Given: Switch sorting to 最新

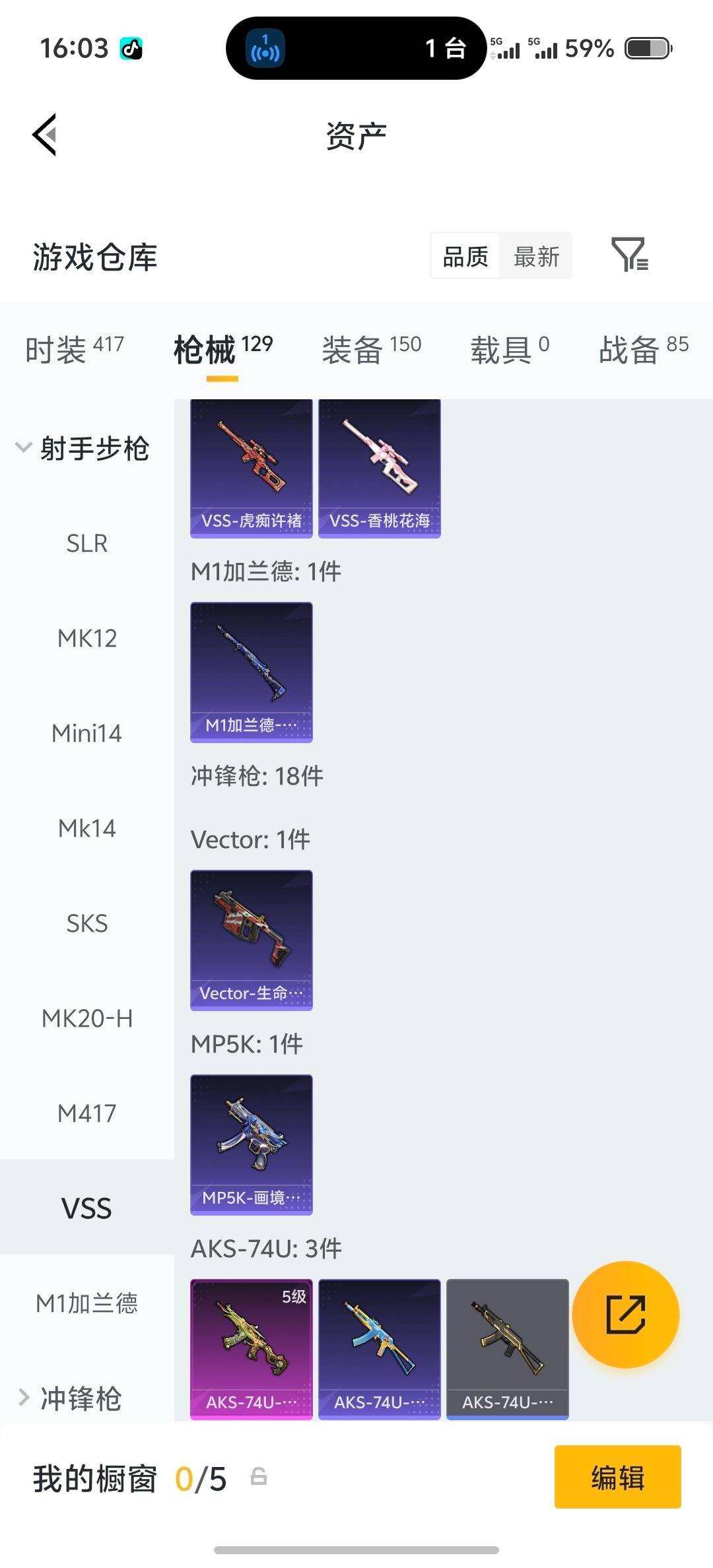Looking at the screenshot, I should 537,255.
